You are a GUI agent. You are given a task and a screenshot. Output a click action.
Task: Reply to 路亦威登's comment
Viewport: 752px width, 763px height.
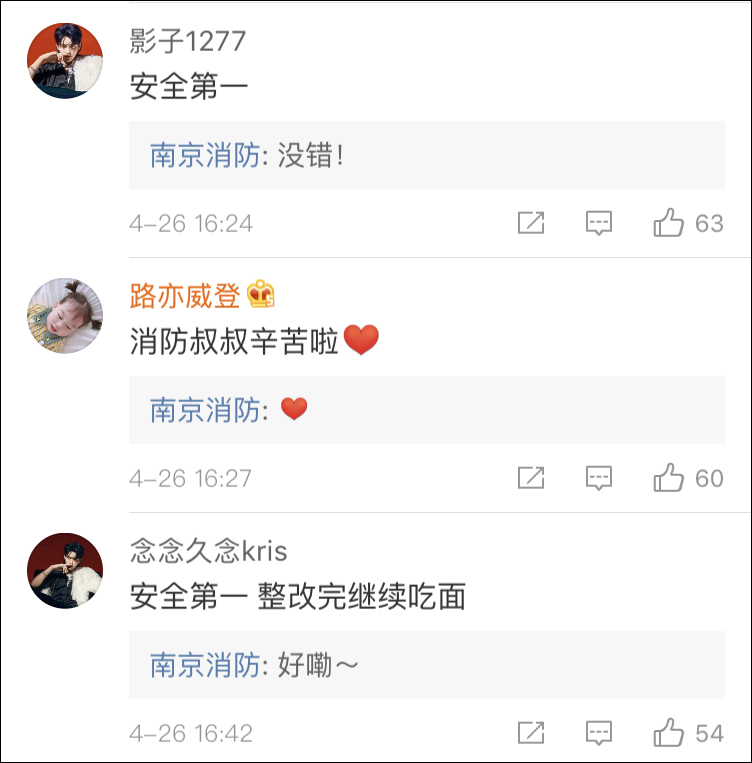[x=598, y=478]
